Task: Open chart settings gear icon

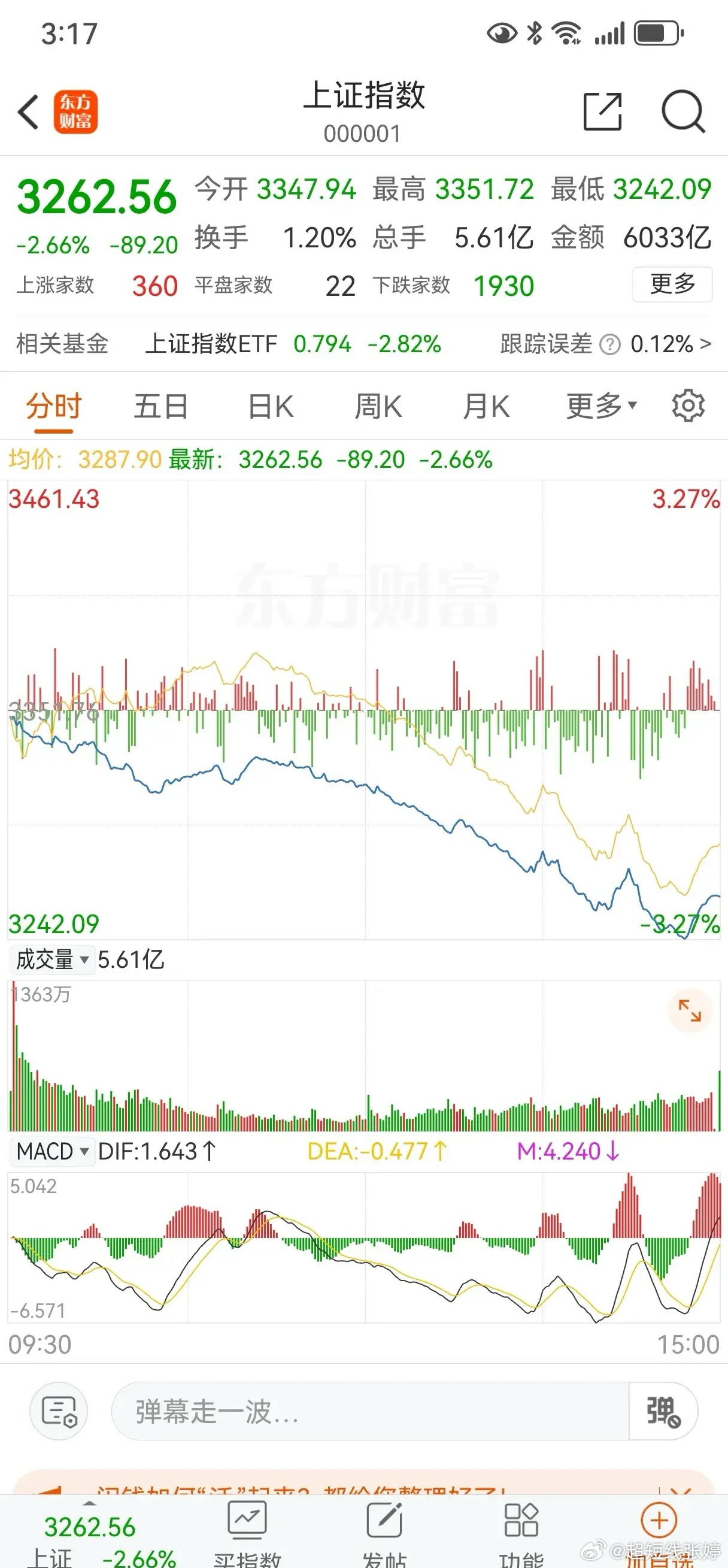Action: tap(688, 405)
